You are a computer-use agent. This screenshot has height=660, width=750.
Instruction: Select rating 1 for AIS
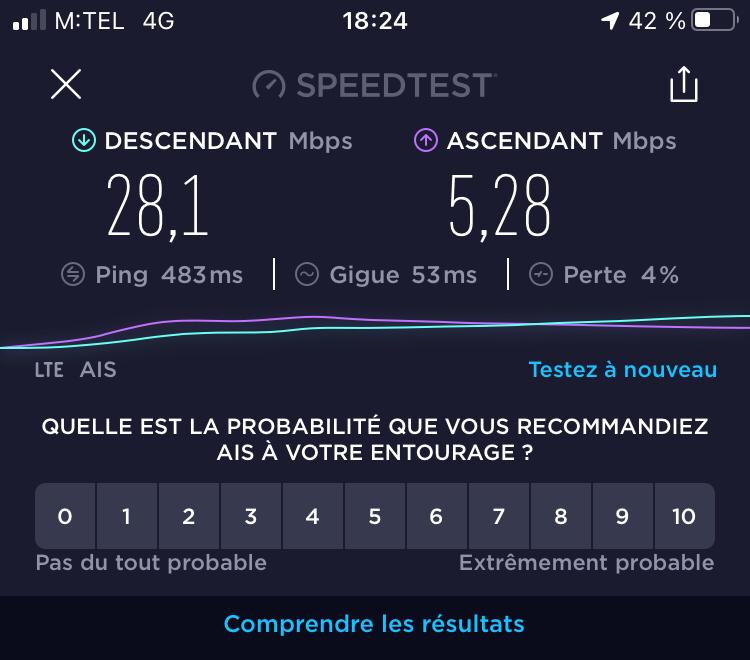pyautogui.click(x=127, y=516)
